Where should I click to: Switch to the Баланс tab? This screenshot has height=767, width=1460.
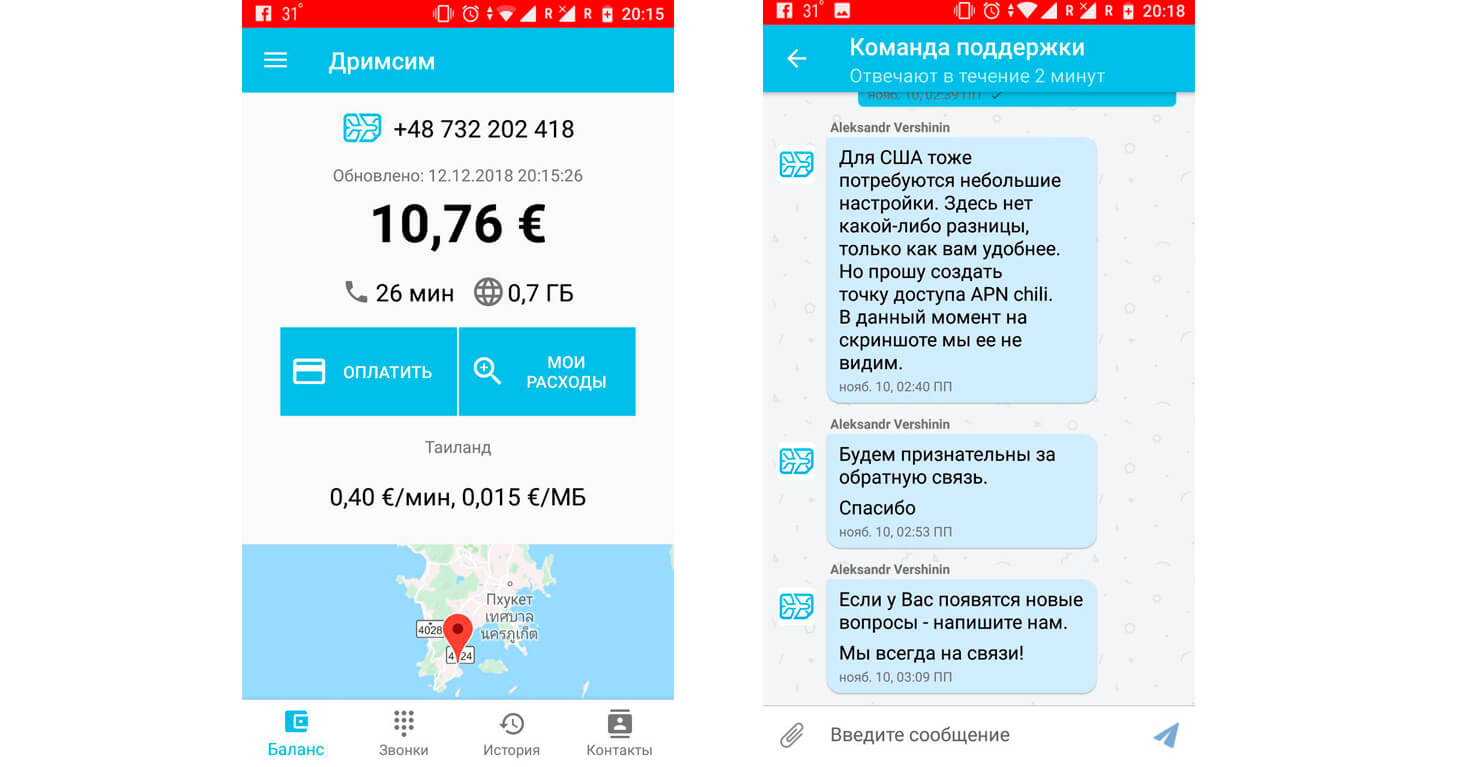pos(296,733)
